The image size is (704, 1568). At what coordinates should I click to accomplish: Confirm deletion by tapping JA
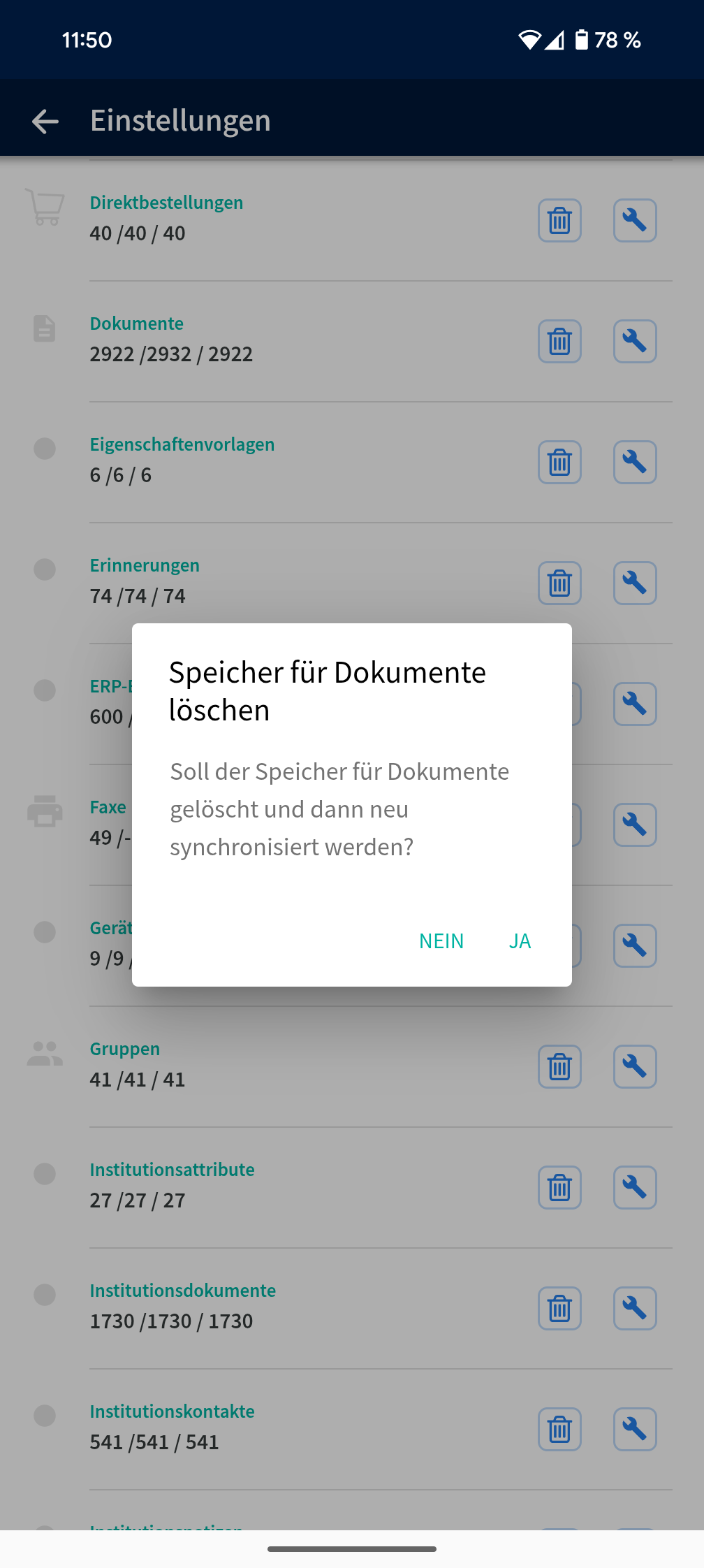coord(520,941)
